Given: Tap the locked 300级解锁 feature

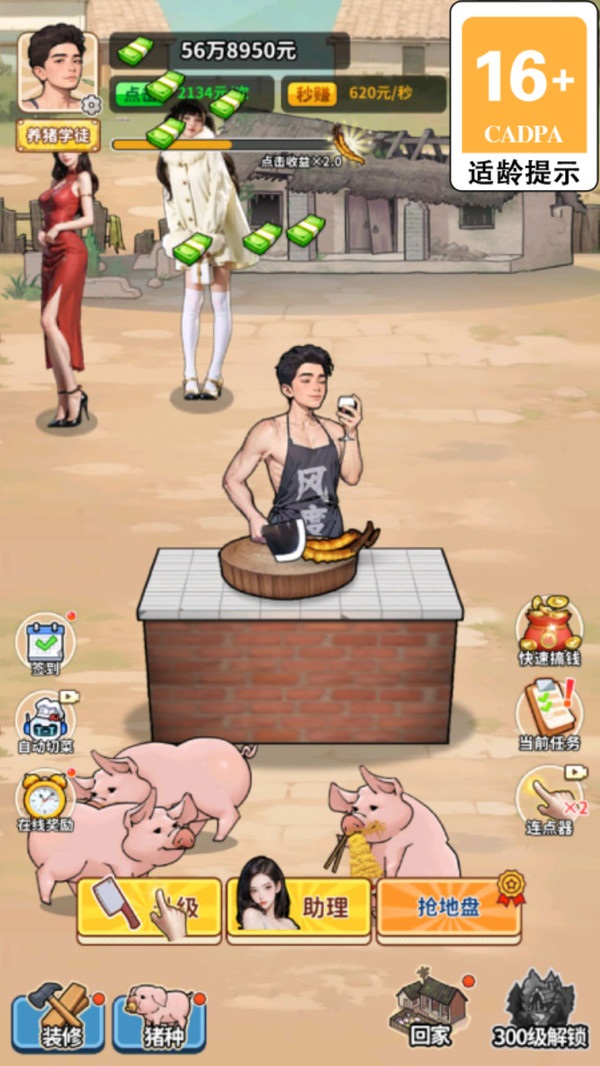Looking at the screenshot, I should pos(541,1012).
